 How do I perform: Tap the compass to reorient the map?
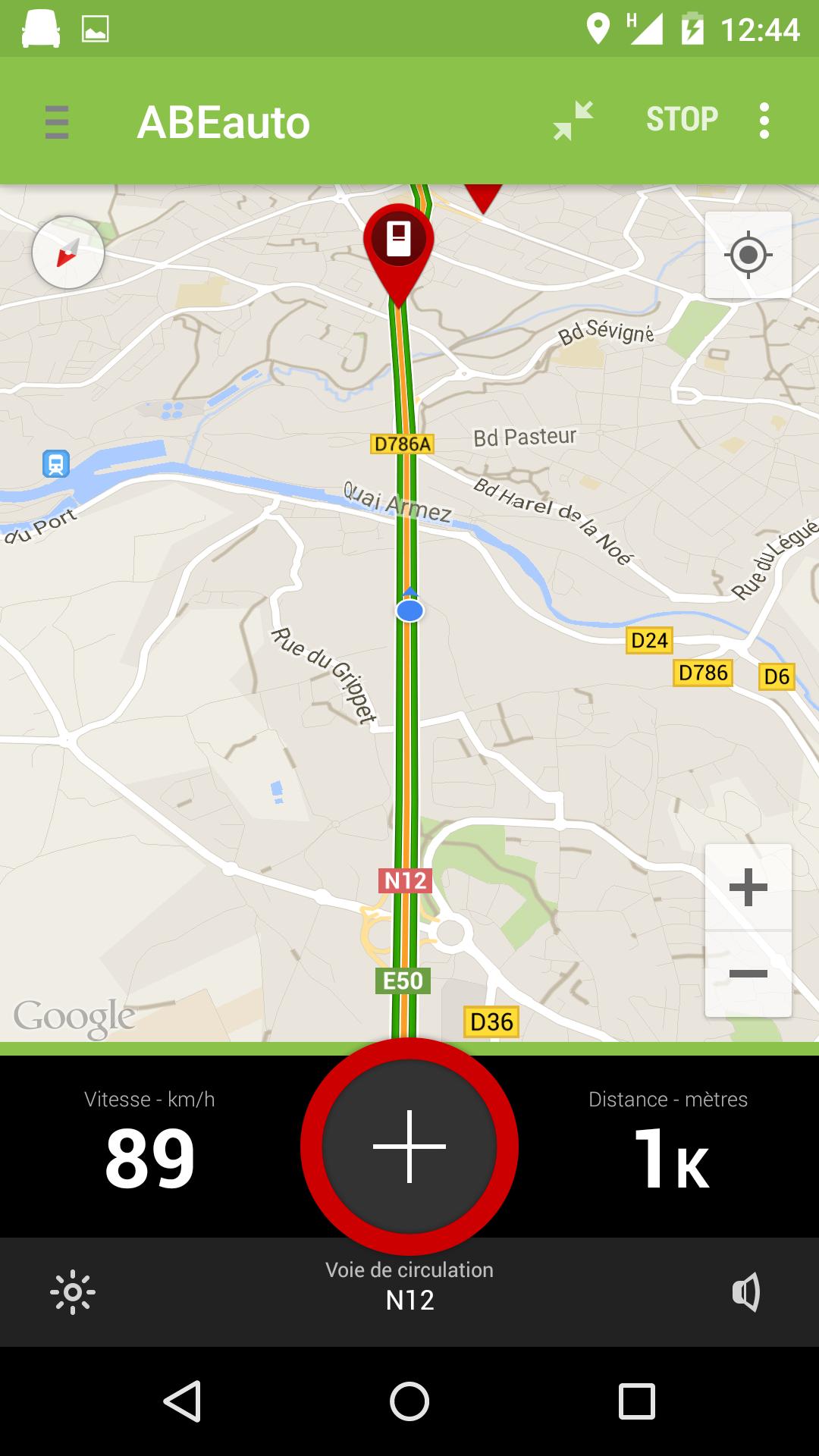click(67, 253)
